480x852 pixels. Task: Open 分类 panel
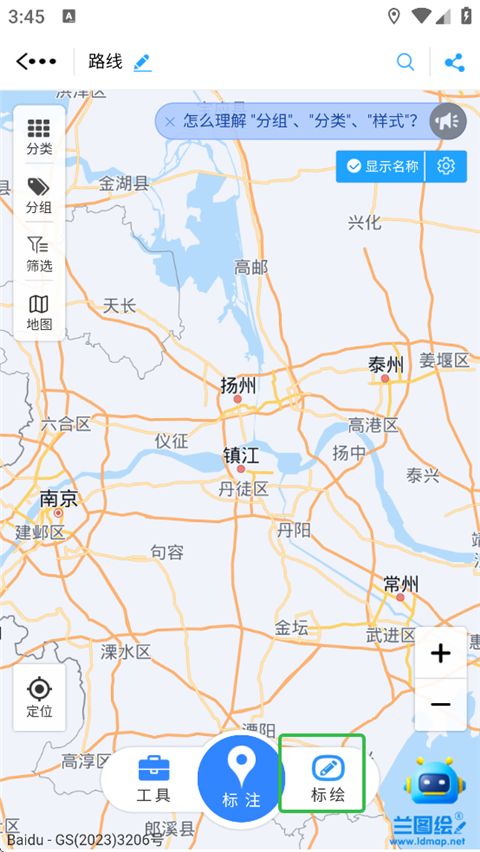[x=39, y=137]
